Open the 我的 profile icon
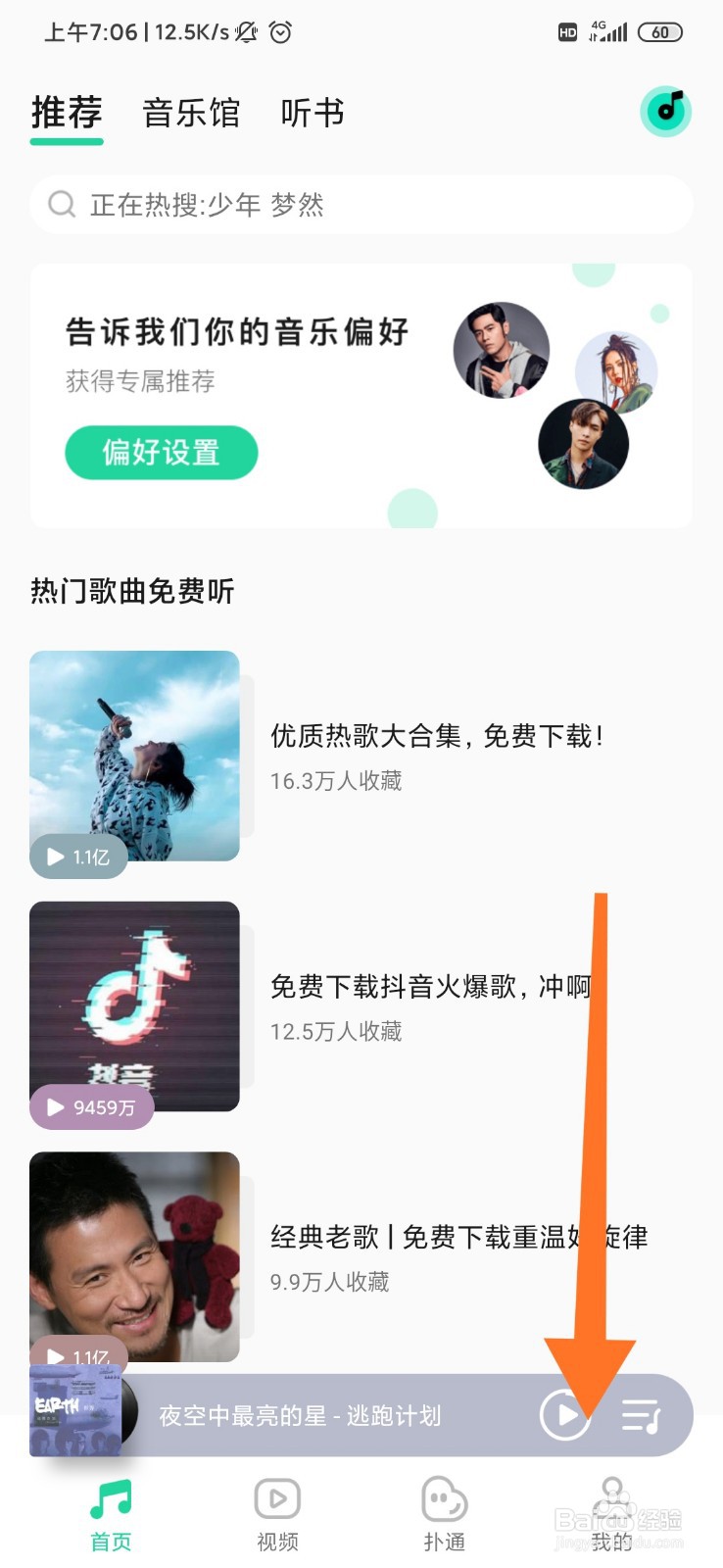 click(612, 1496)
